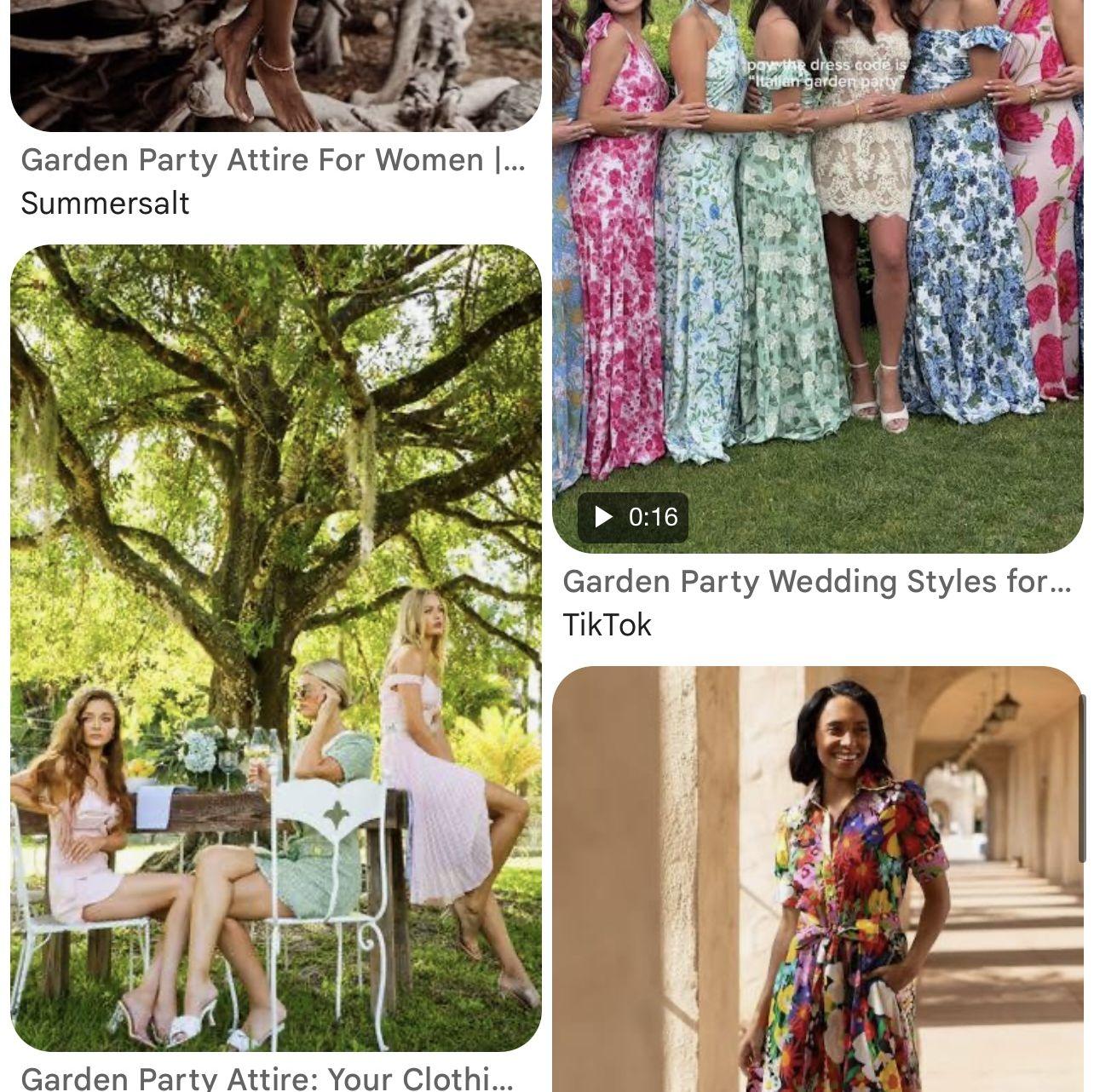Open the colorful floral shirt dress image
This screenshot has width=1094, height=1092.
pos(817,877)
